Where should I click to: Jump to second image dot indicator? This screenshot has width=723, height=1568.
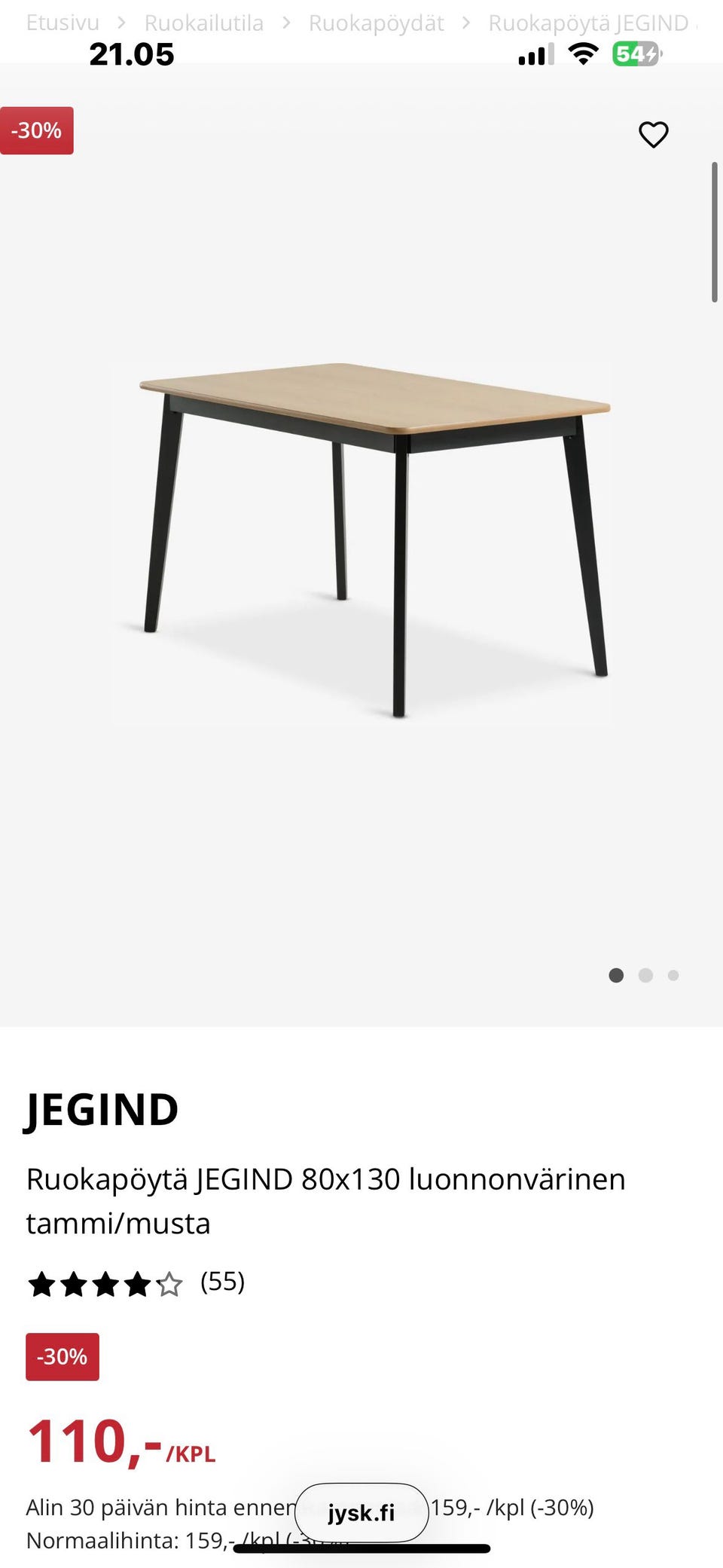coord(645,975)
